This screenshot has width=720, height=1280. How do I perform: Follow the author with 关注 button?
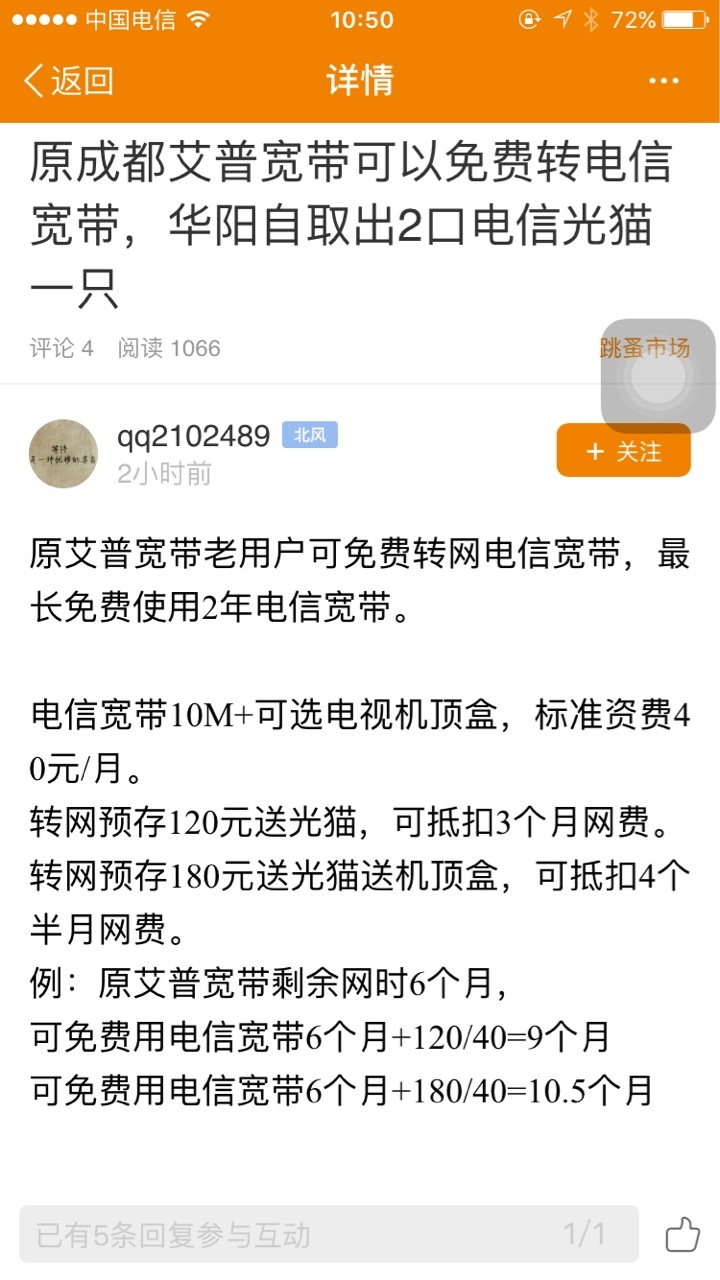[x=623, y=451]
